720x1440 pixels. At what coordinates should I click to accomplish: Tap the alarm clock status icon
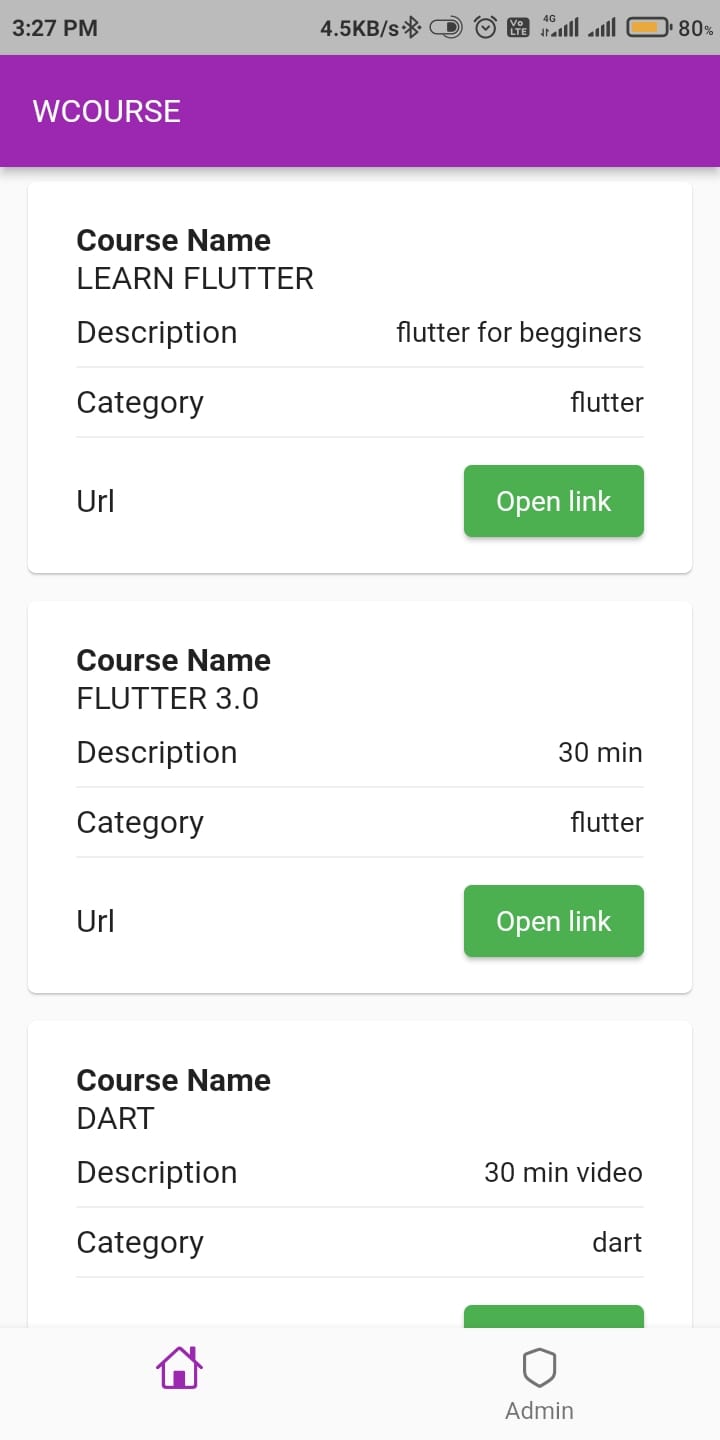[485, 28]
